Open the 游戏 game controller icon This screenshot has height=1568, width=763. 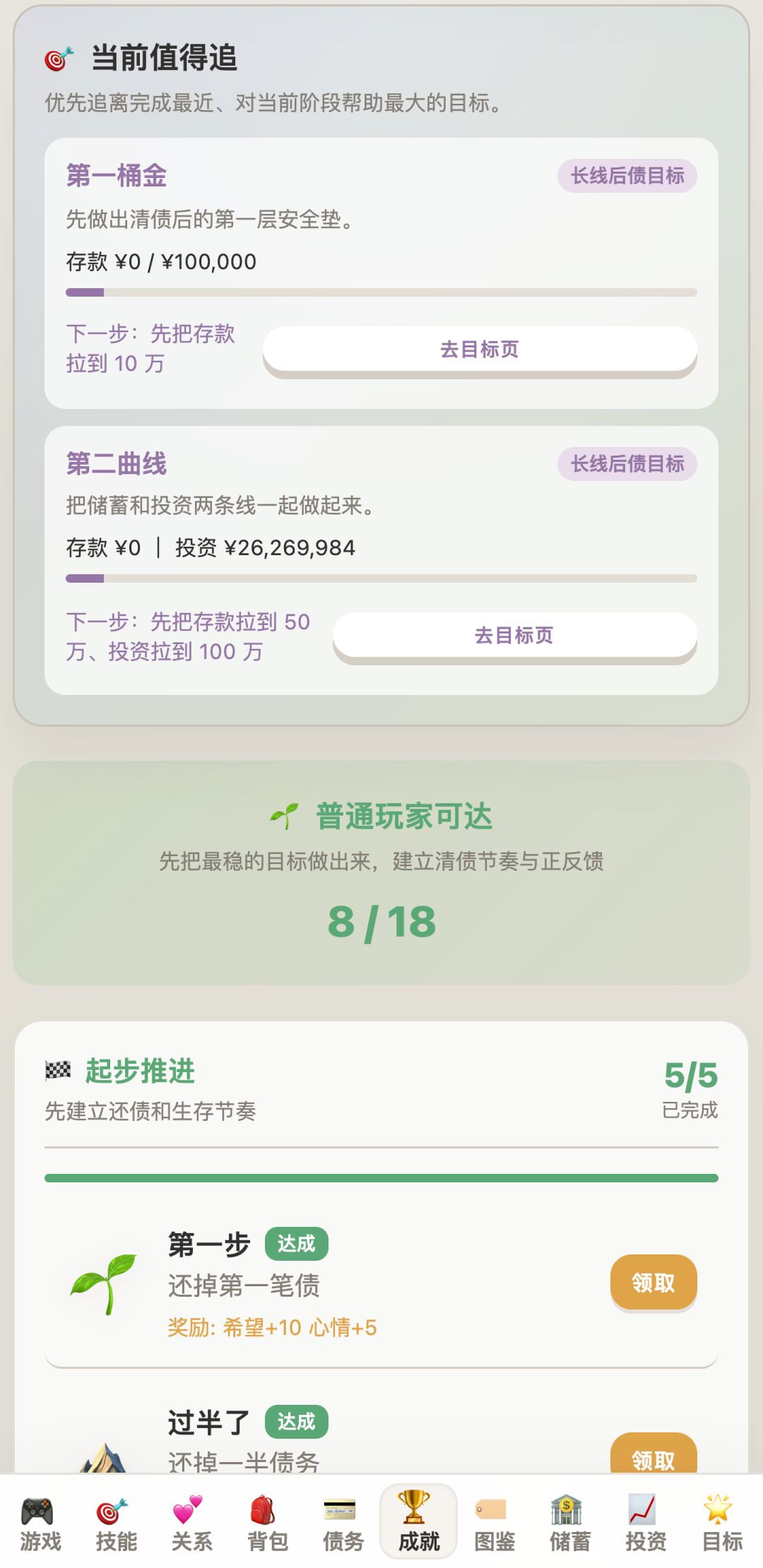point(40,1522)
